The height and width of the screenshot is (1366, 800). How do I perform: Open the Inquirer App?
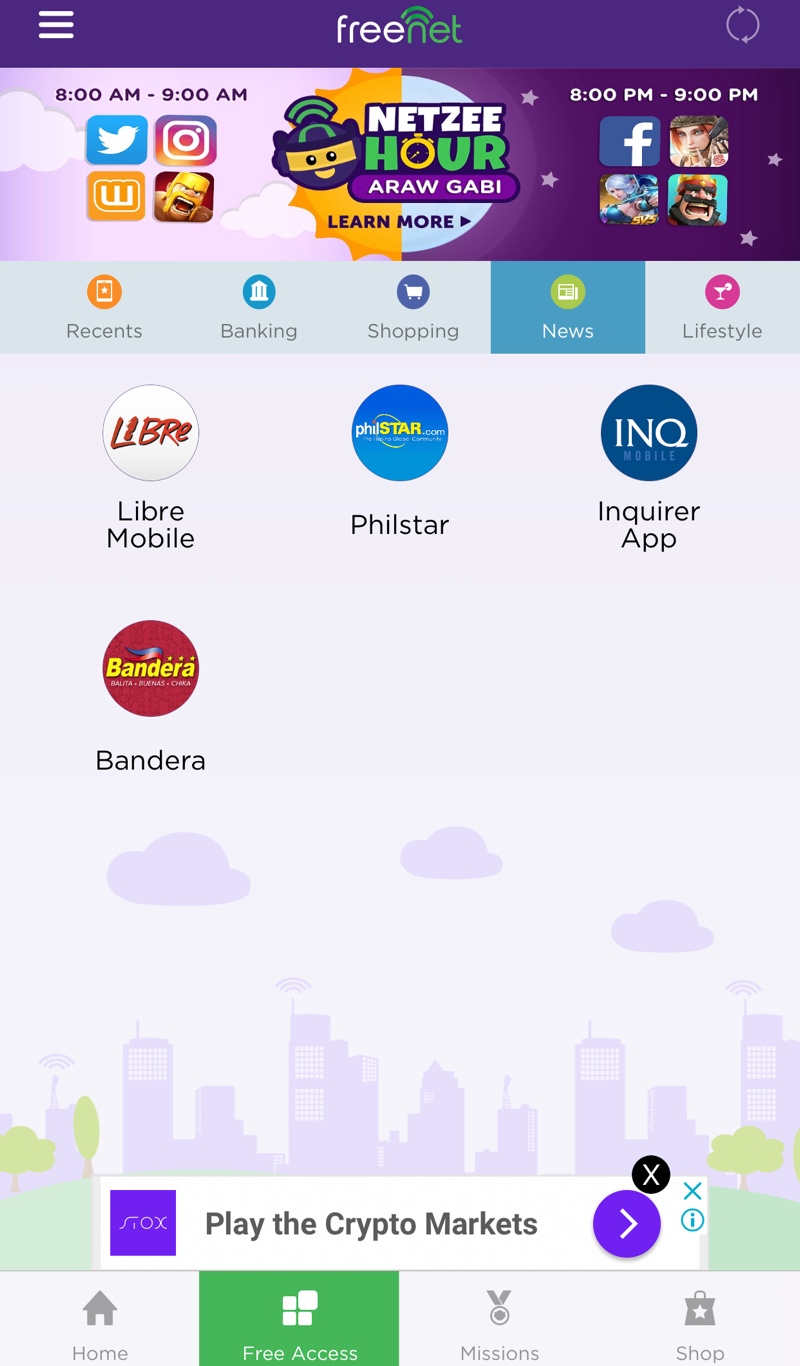(x=648, y=433)
